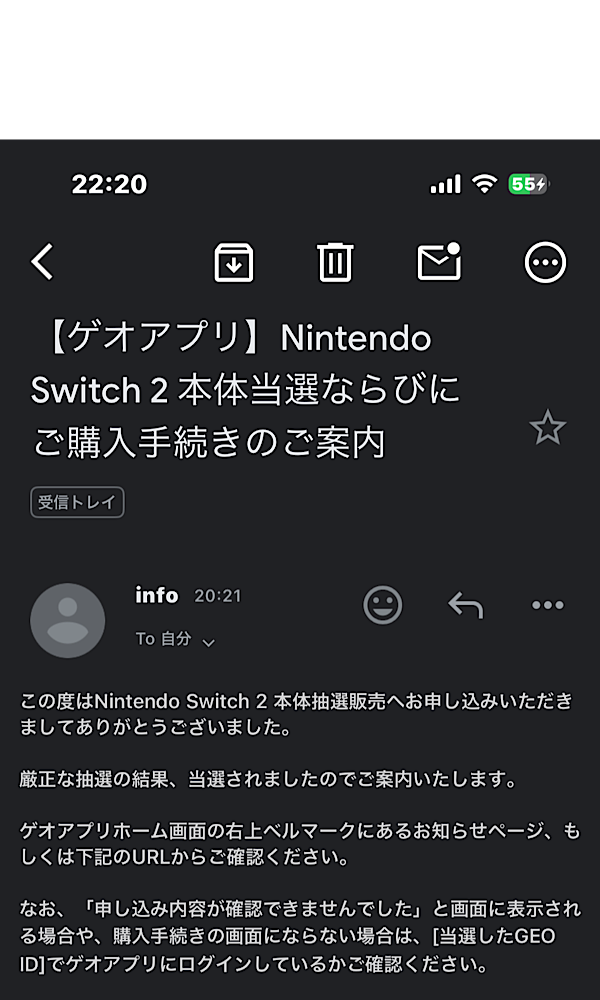The height and width of the screenshot is (1000, 600).
Task: Star this Nintendo Switch 2 email
Action: click(548, 428)
